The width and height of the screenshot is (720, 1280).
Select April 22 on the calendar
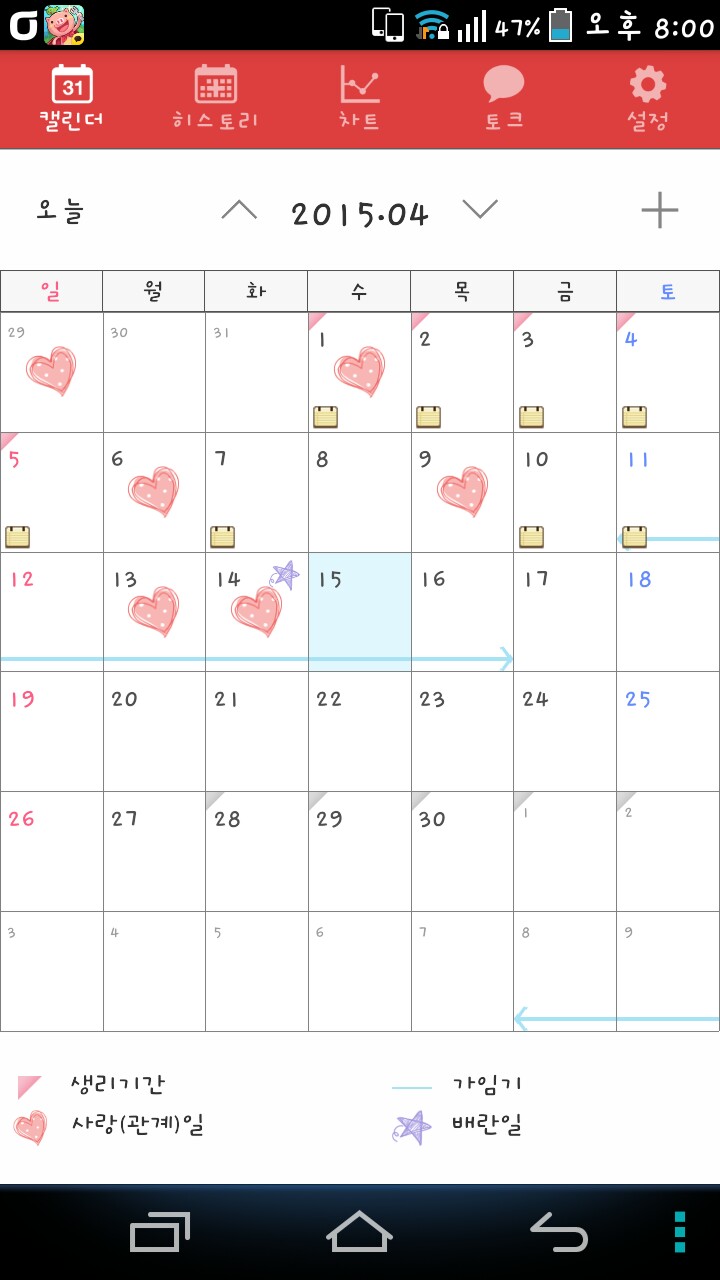click(360, 732)
